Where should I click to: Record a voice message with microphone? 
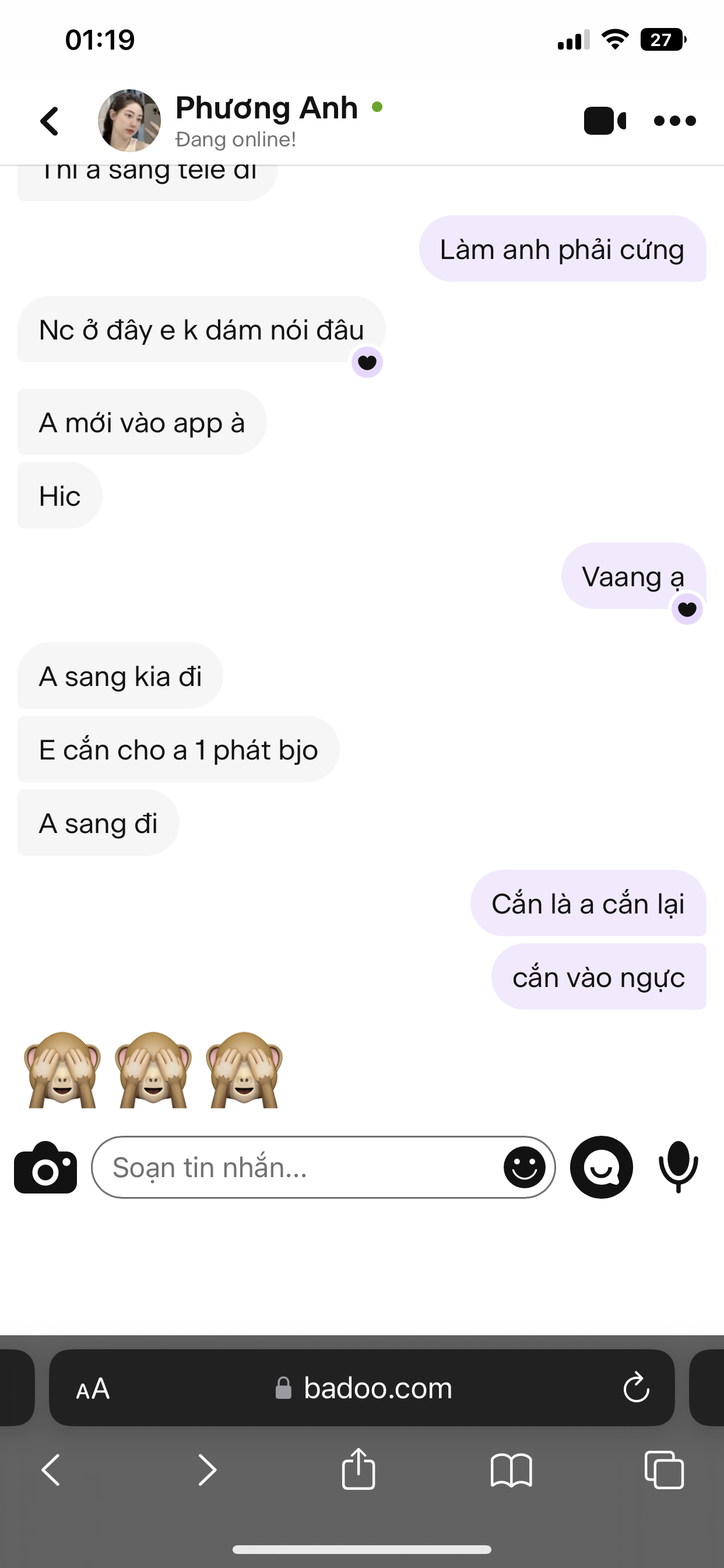pos(679,1167)
